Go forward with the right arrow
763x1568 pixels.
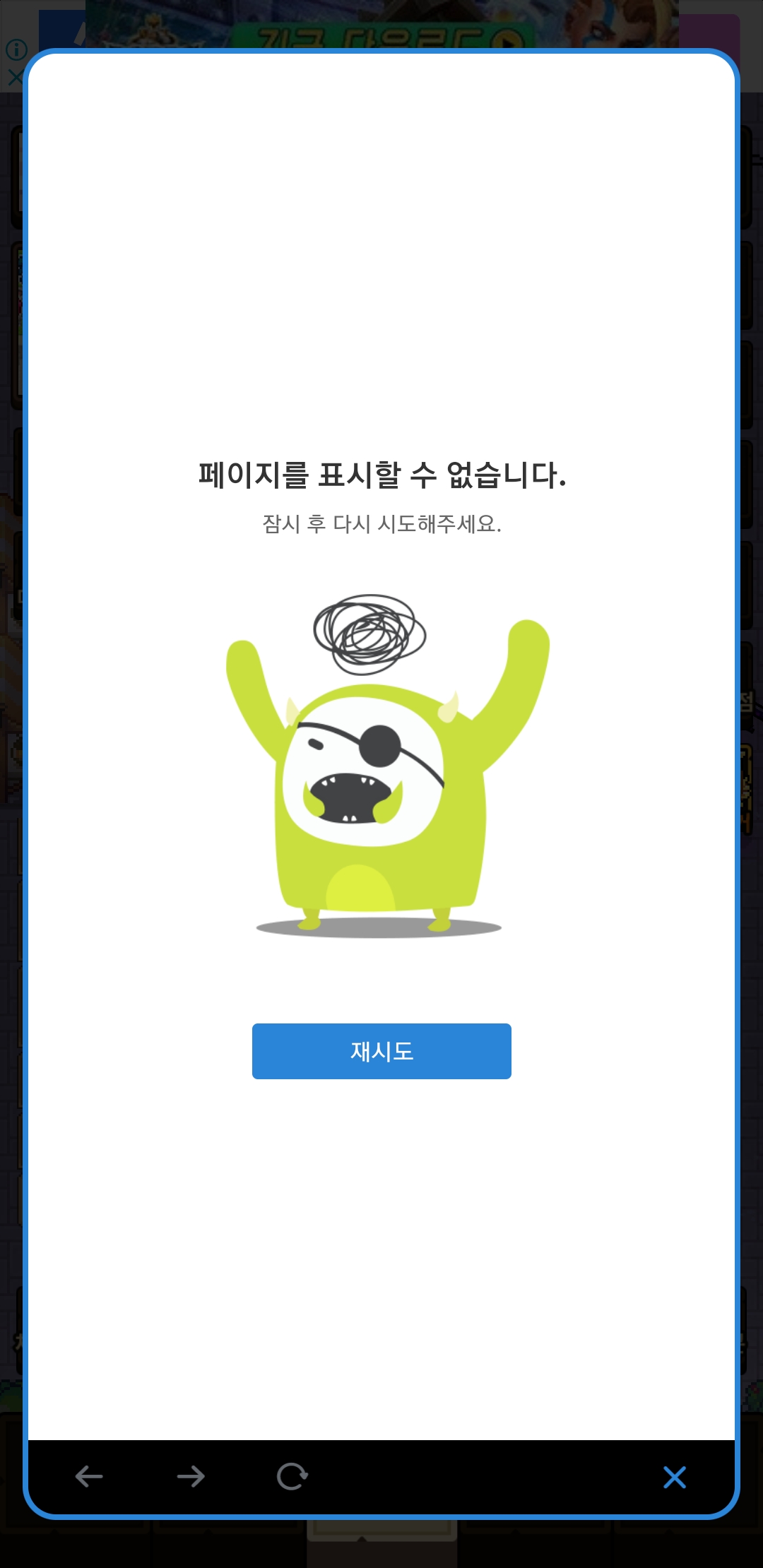coord(191,1476)
